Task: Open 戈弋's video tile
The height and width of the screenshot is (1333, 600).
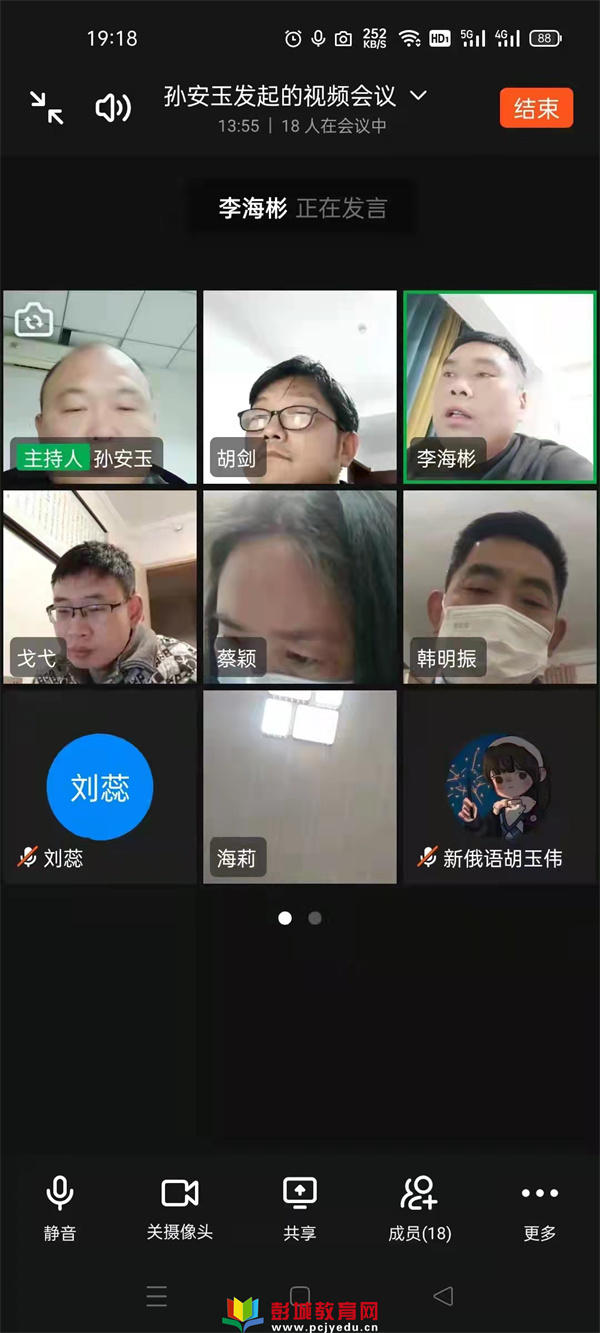Action: 100,587
